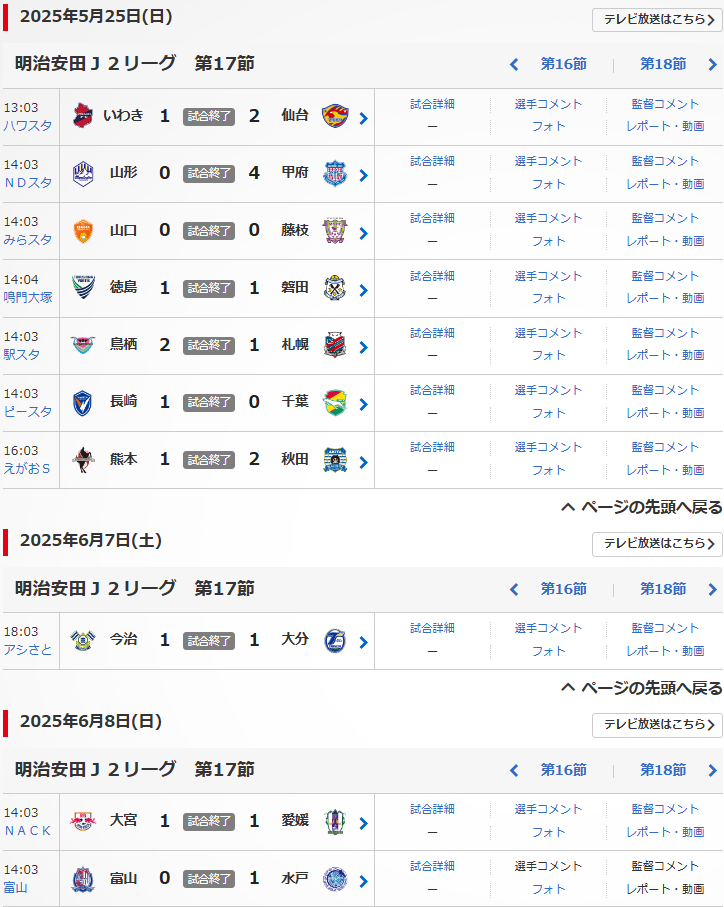View 選手コメント for 大宮 vs 愛媛

point(548,809)
